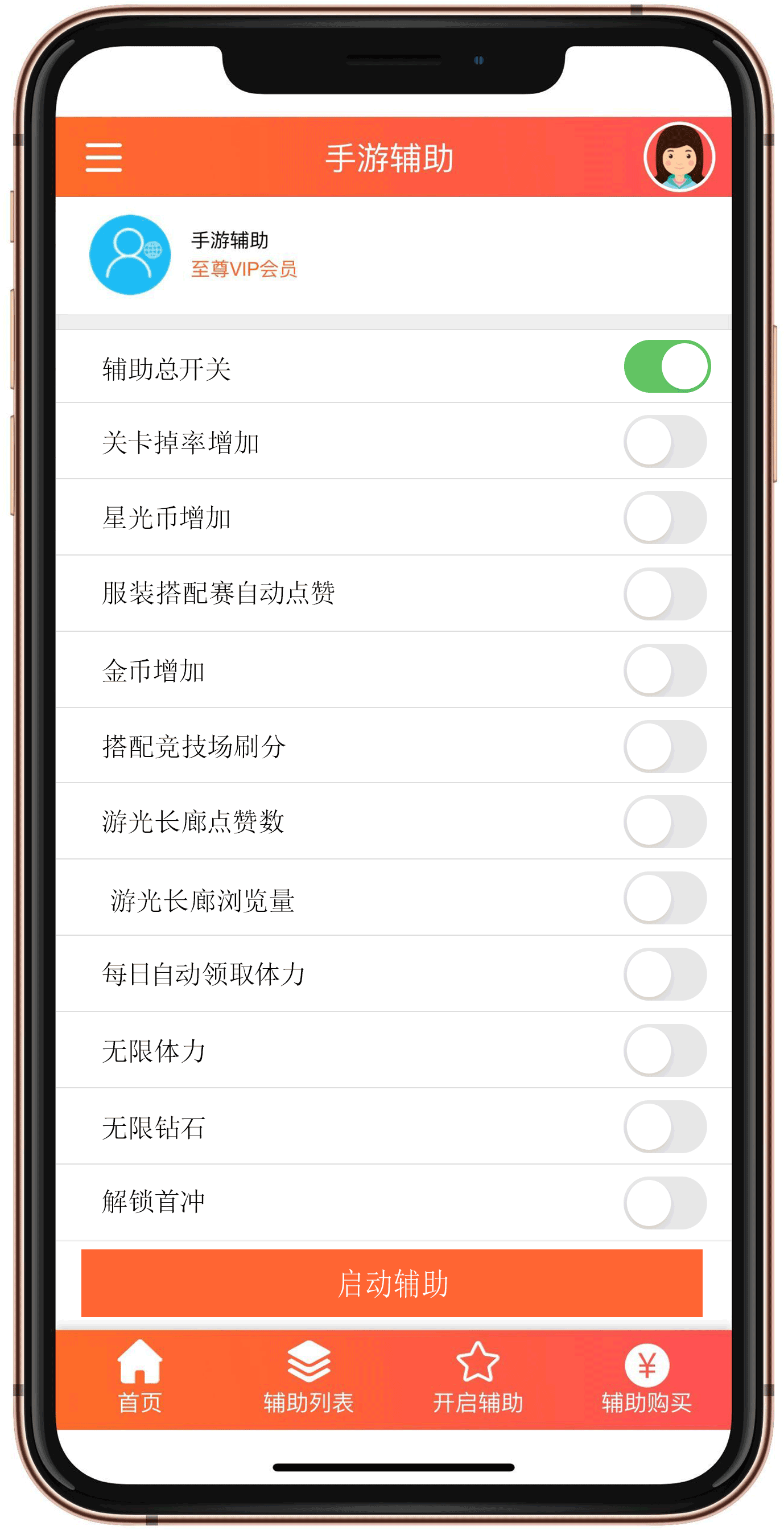
Task: Switch on 金币增加
Action: pos(665,670)
